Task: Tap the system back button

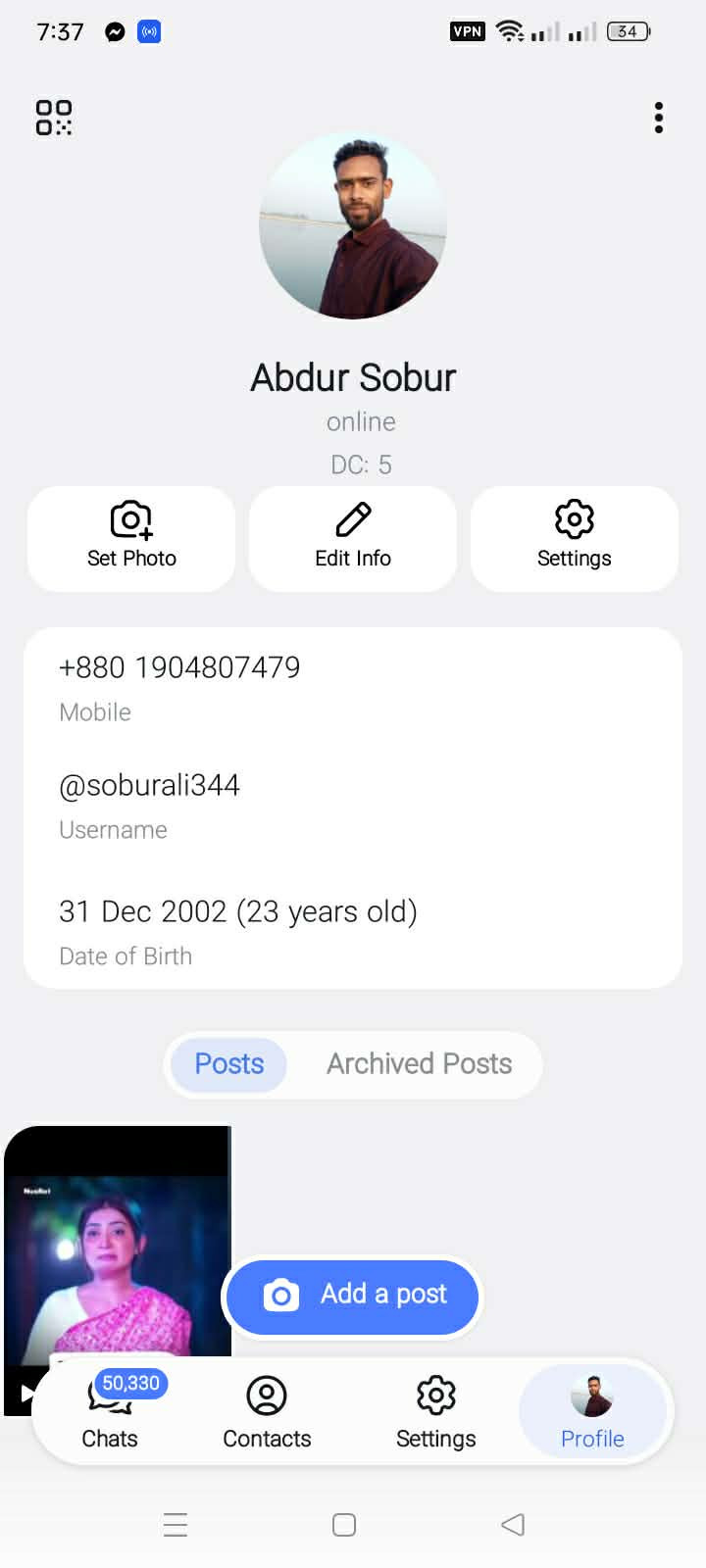Action: tap(513, 1525)
